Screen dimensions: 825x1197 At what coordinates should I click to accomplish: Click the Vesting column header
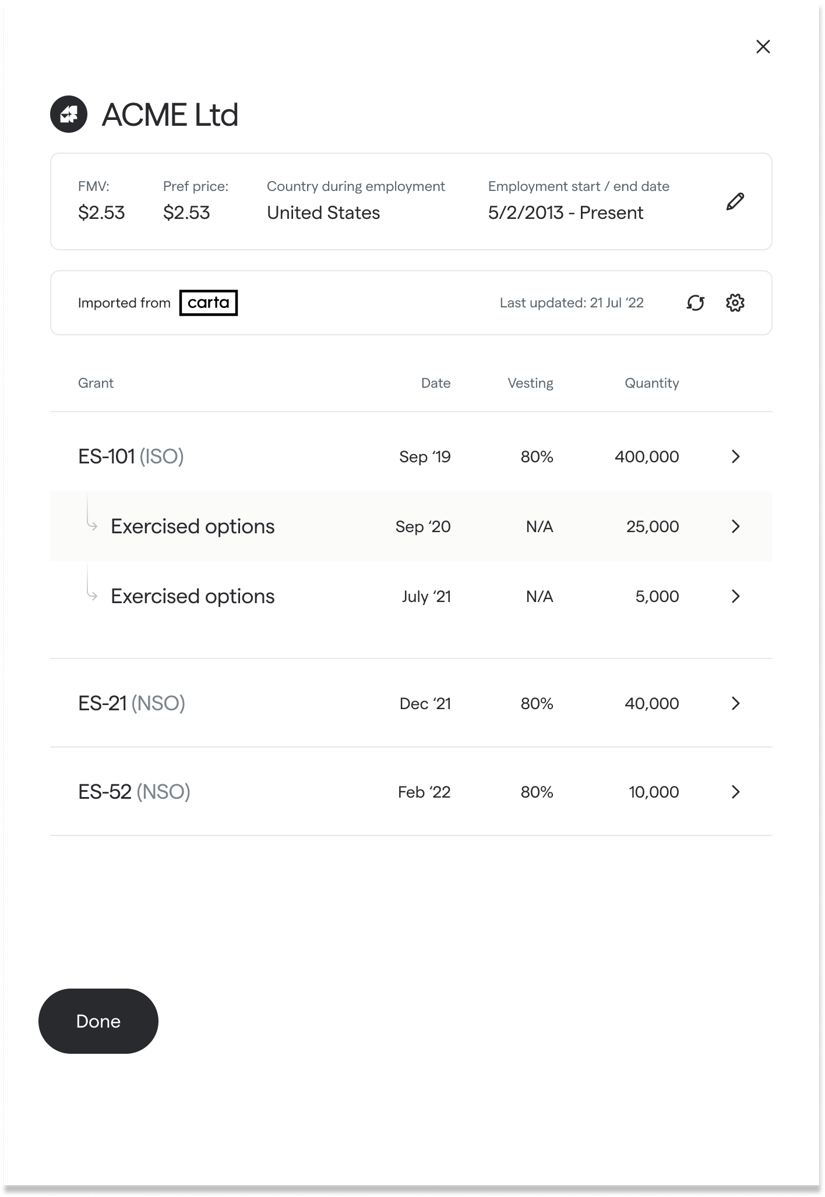pos(530,383)
